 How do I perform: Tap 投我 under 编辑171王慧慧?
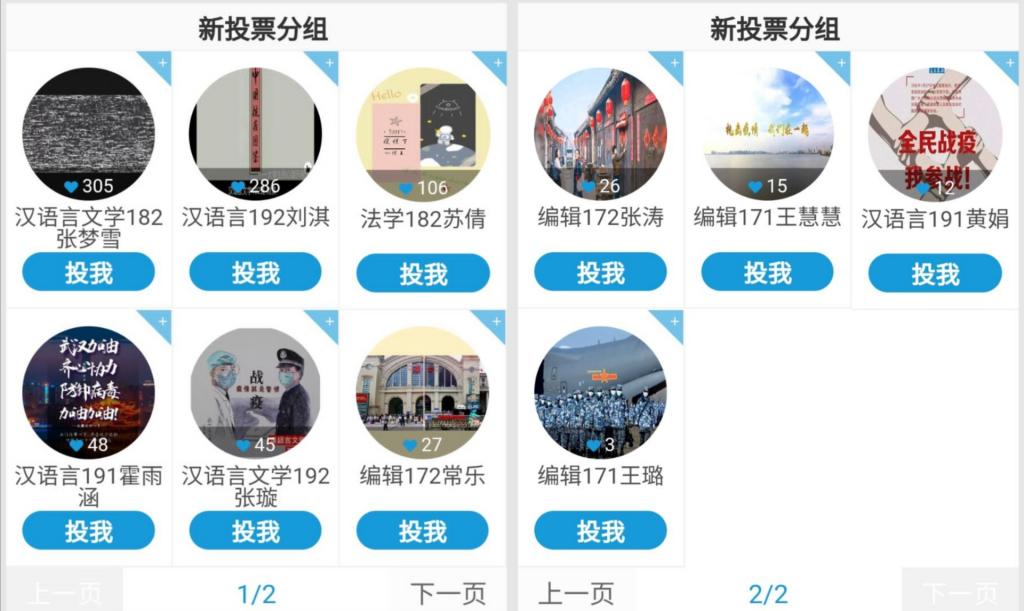767,272
